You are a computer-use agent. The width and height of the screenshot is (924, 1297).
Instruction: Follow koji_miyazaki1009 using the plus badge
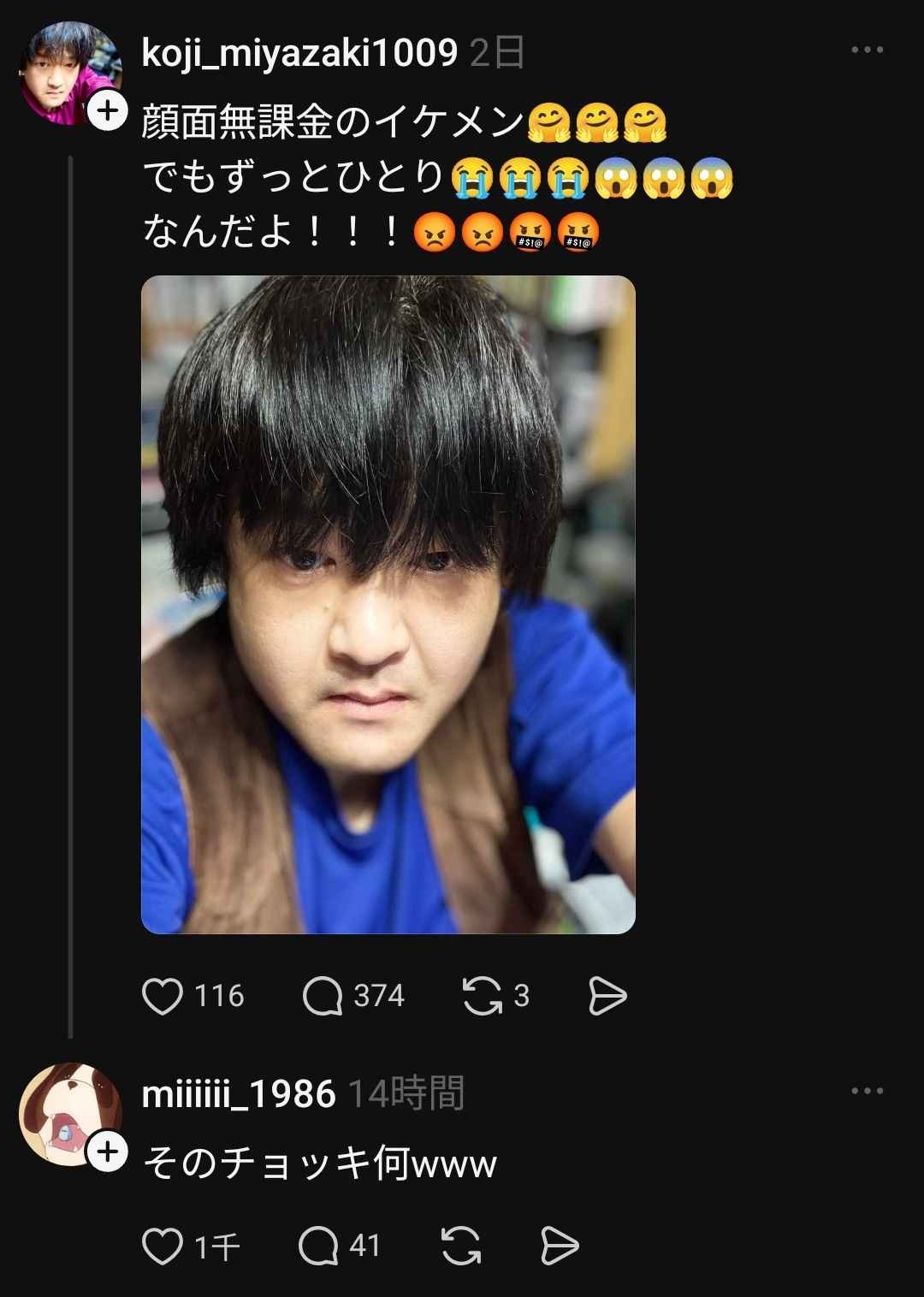pos(106,109)
